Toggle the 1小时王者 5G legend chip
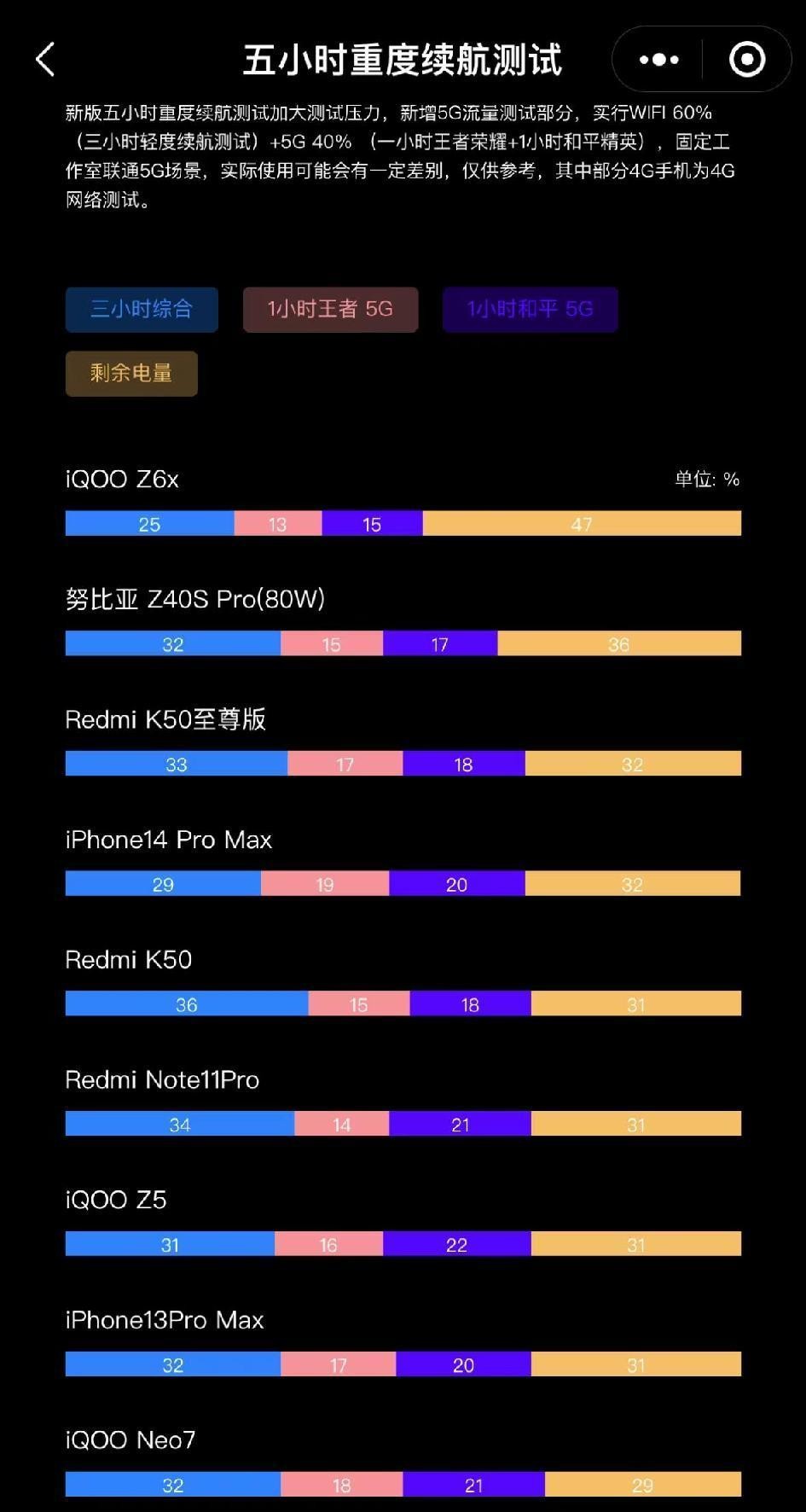The height and width of the screenshot is (1512, 806). [330, 309]
